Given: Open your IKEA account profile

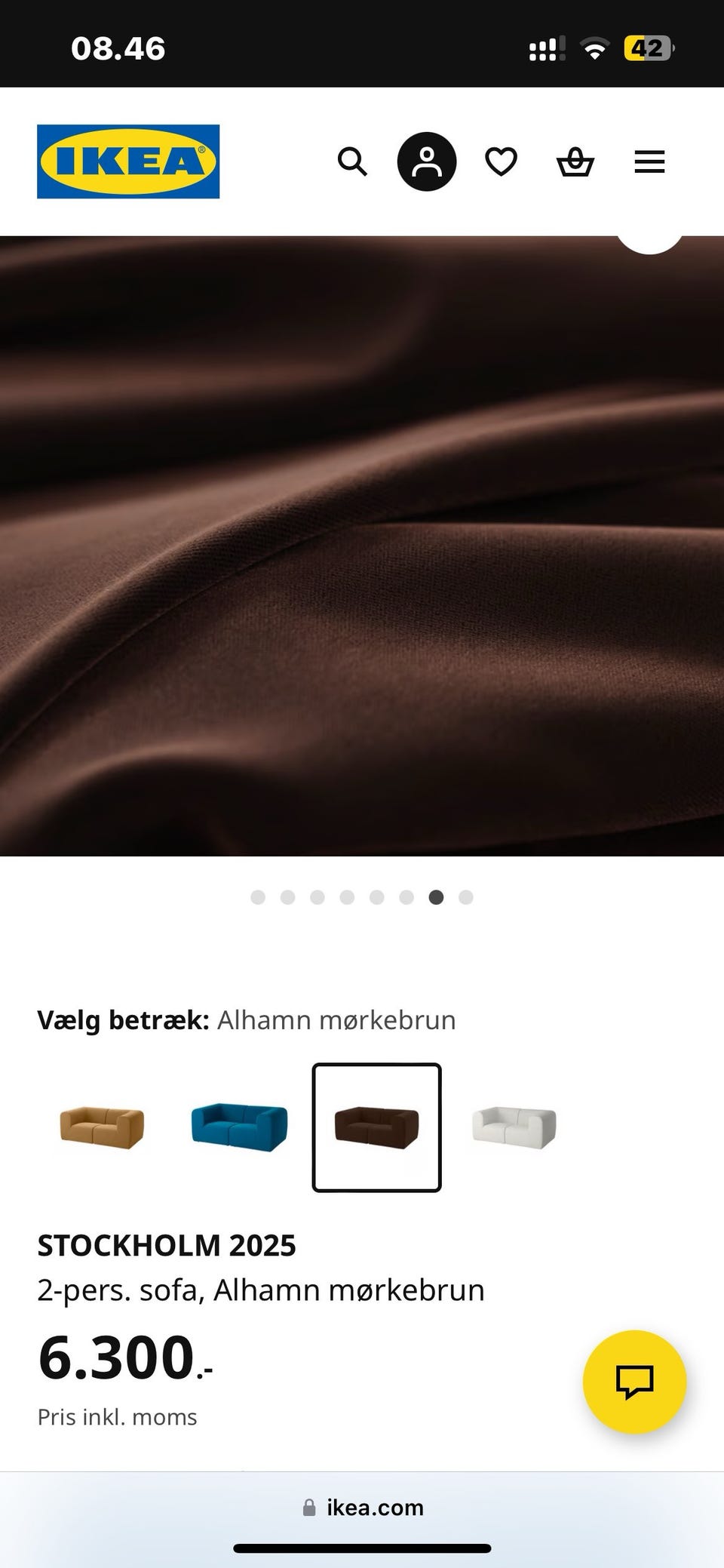Looking at the screenshot, I should (x=426, y=161).
